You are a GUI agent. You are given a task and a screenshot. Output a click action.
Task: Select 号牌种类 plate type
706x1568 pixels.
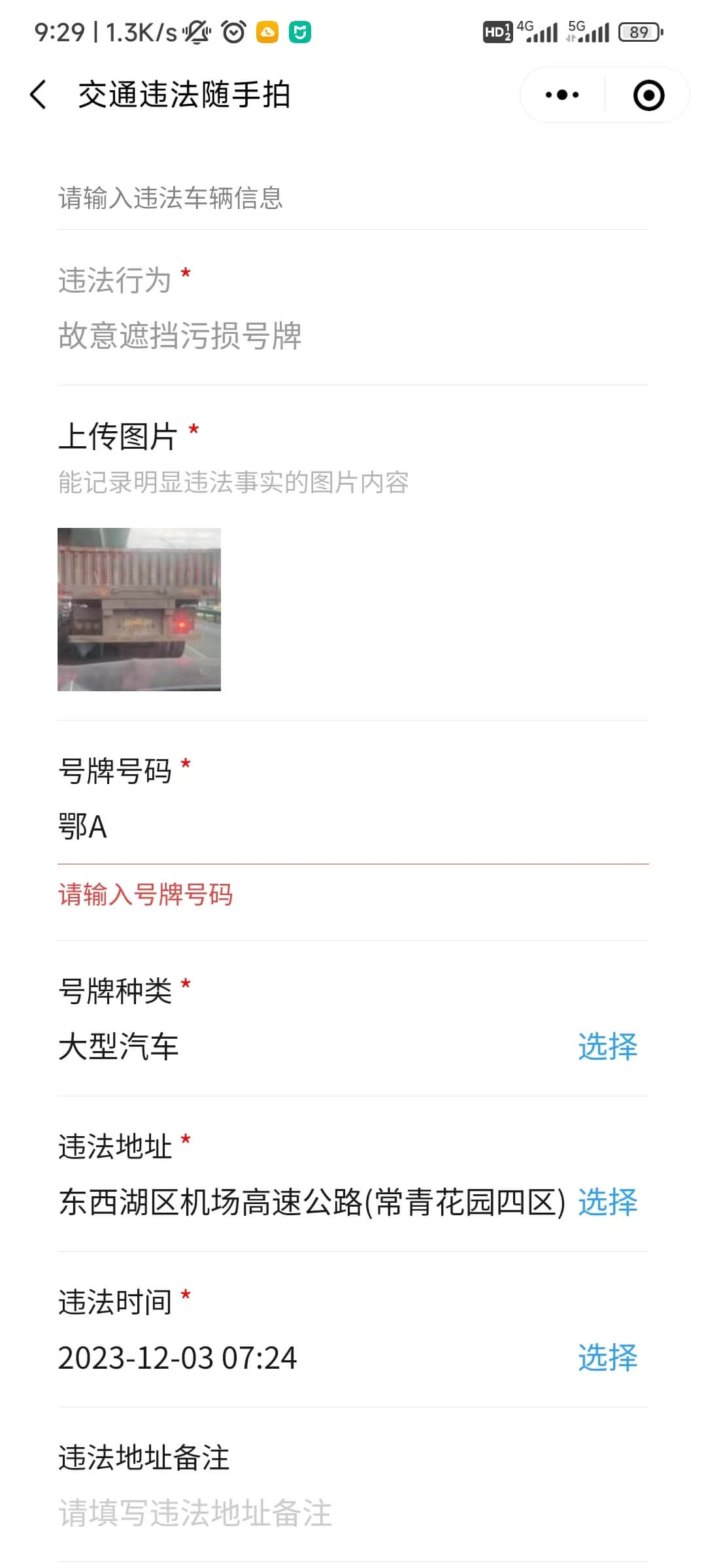coord(607,1046)
